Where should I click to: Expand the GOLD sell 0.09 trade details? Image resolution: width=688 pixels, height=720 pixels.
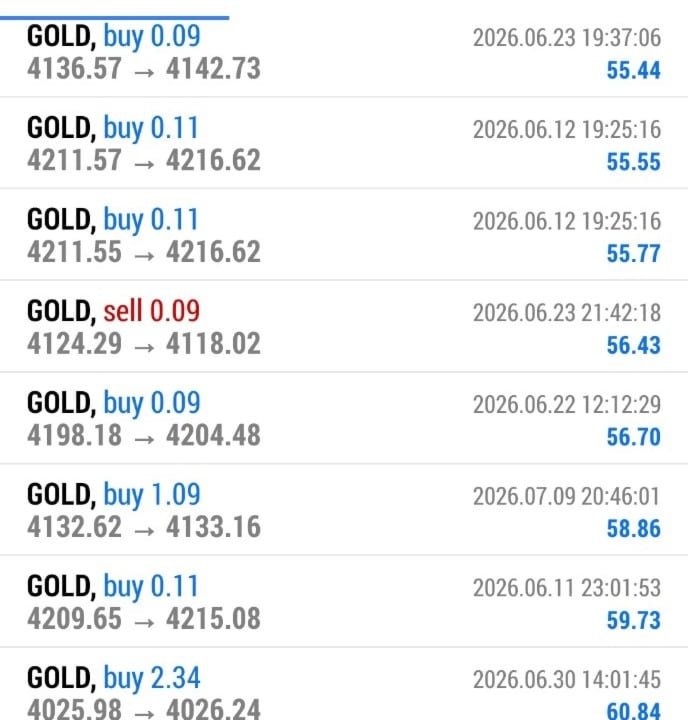344,326
